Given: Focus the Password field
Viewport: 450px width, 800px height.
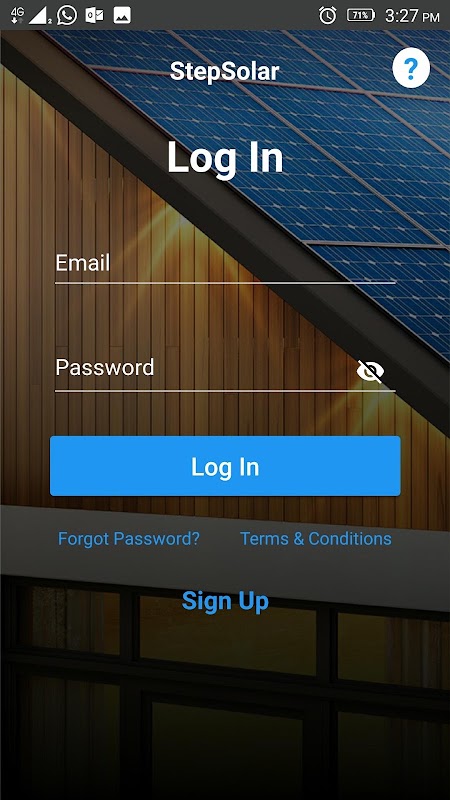Looking at the screenshot, I should pos(204,369).
